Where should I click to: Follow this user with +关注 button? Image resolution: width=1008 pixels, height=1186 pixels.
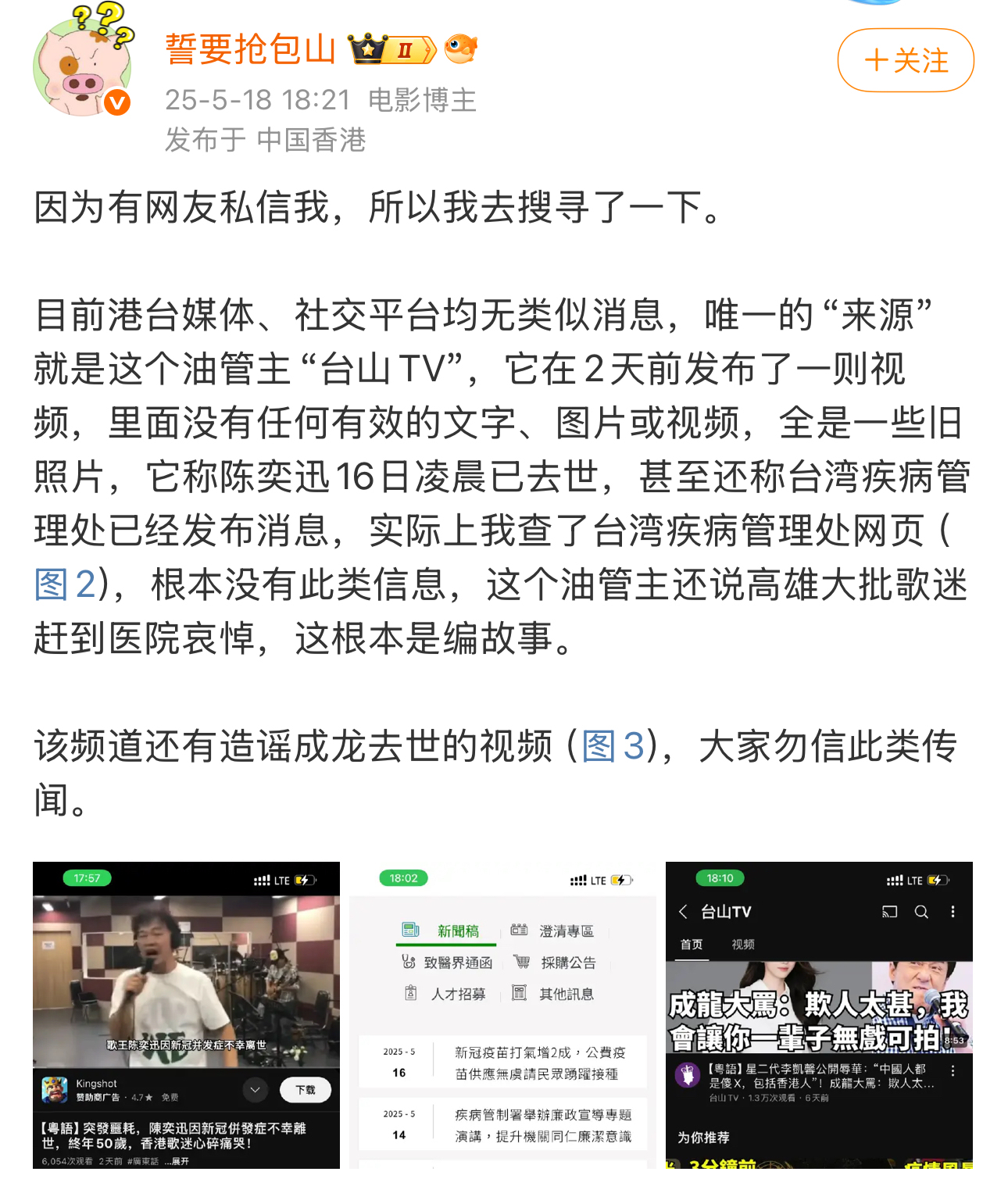click(x=905, y=60)
